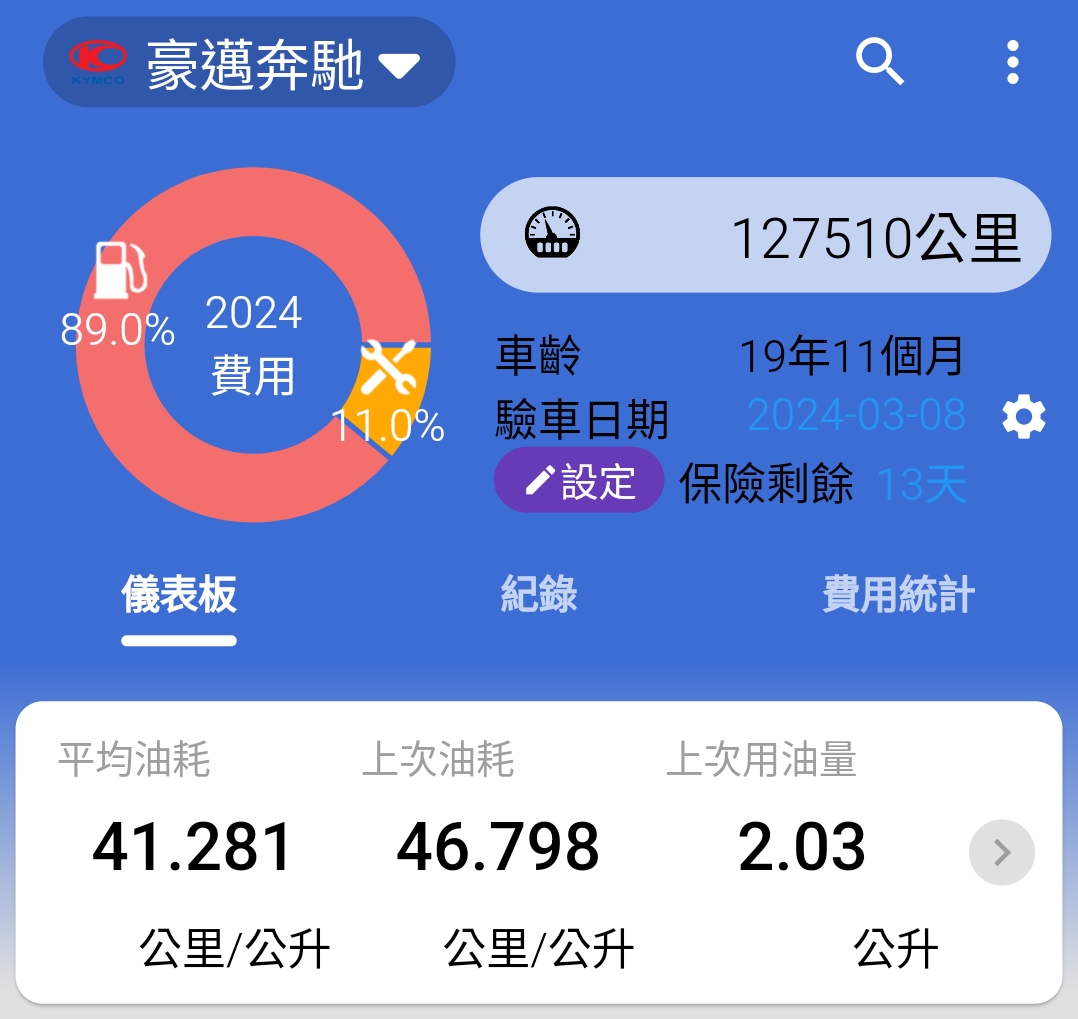1078x1019 pixels.
Task: Open the 豪邁奔馳 vehicle dropdown
Action: pos(248,64)
